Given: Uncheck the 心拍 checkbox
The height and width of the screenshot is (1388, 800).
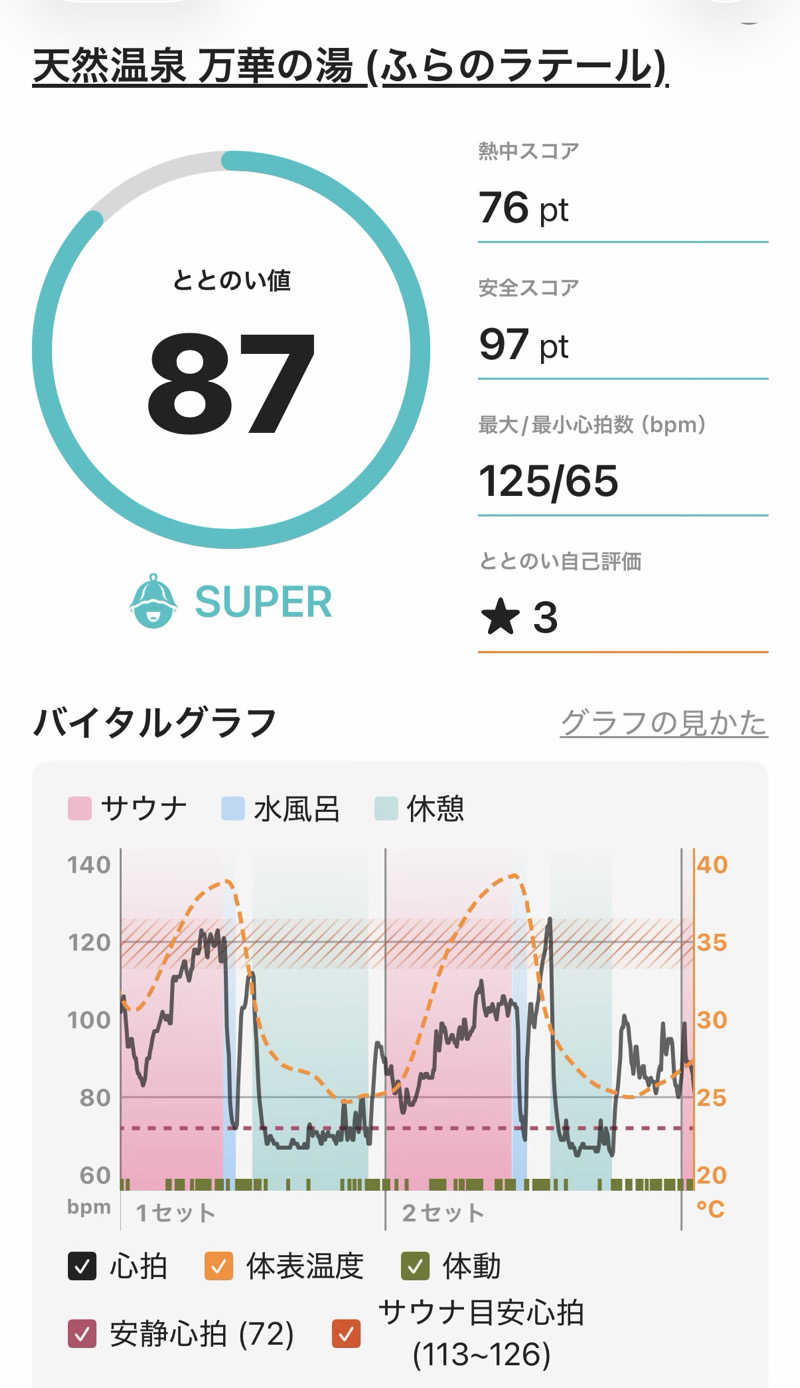Looking at the screenshot, I should click(x=82, y=1266).
